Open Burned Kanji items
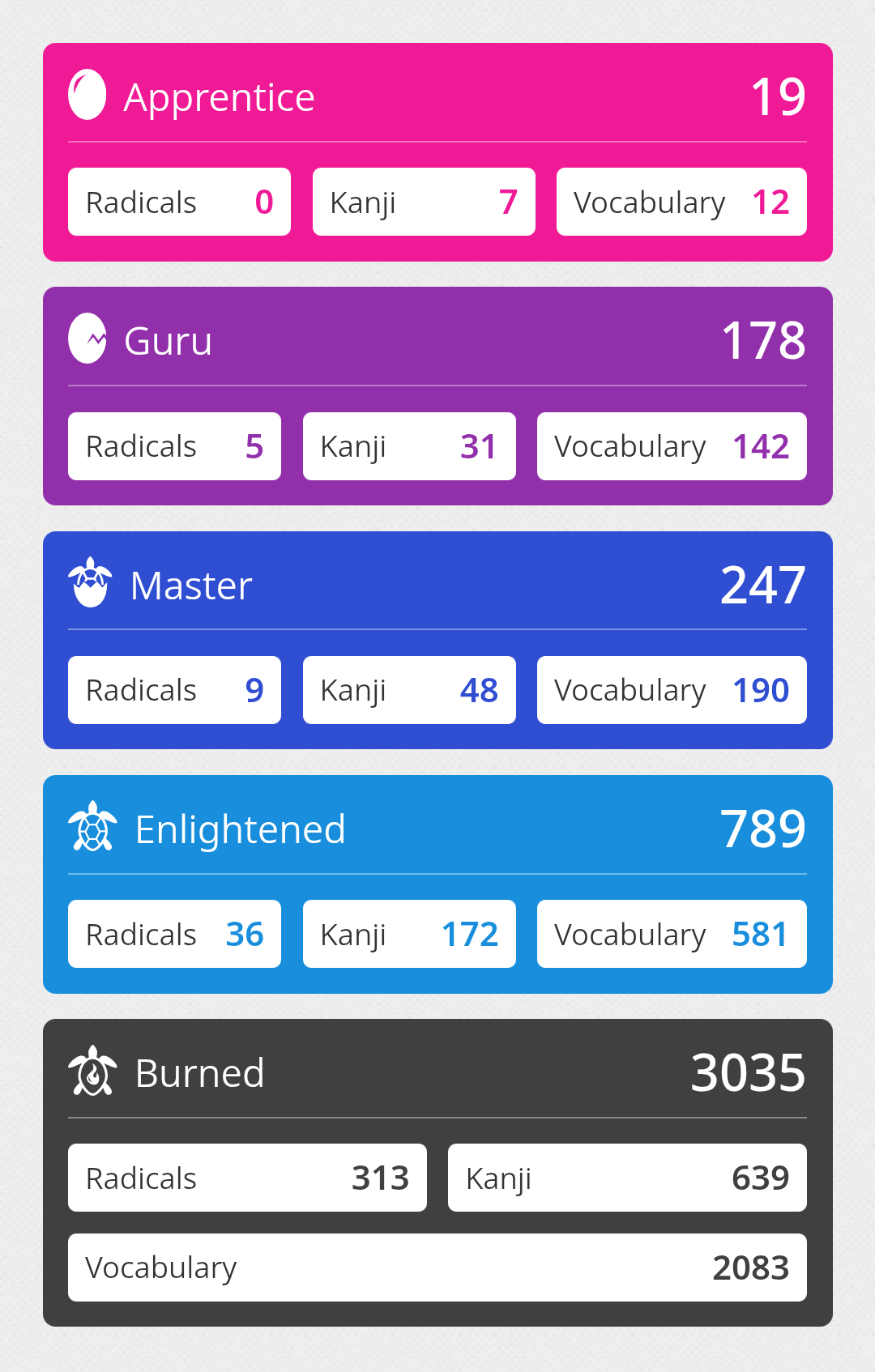The image size is (875, 1372). pyautogui.click(x=627, y=1178)
